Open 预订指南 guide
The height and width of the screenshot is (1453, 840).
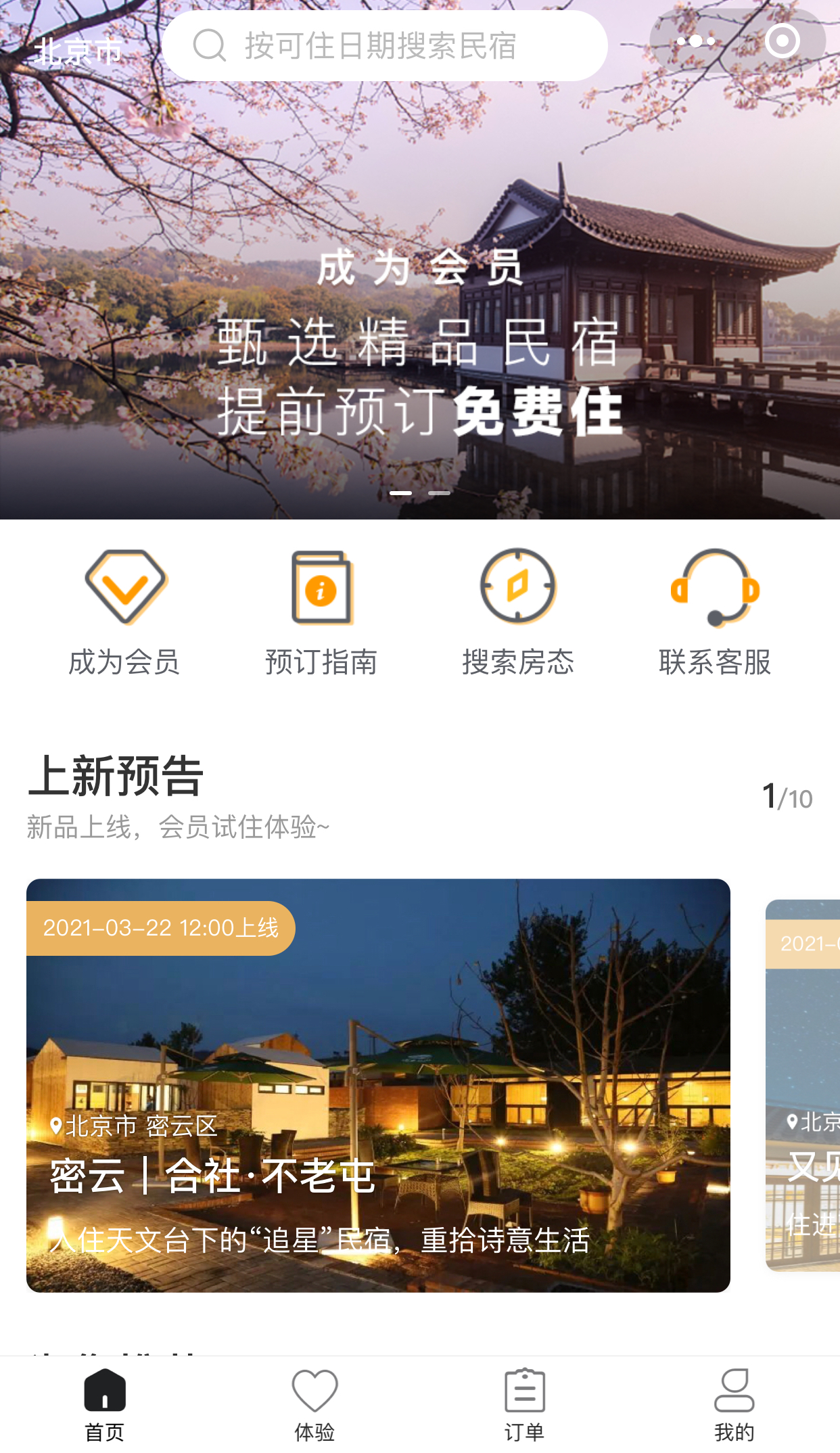pyautogui.click(x=321, y=614)
